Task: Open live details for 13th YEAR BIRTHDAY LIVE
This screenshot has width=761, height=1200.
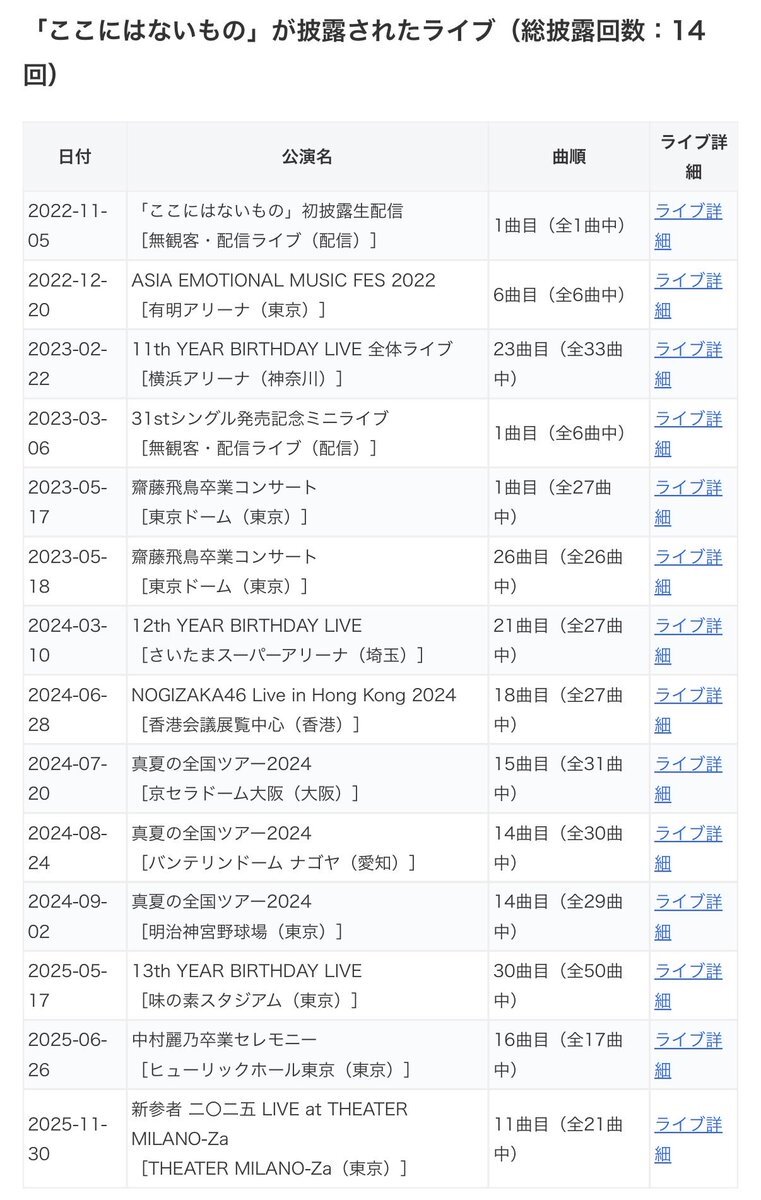Action: click(x=688, y=971)
